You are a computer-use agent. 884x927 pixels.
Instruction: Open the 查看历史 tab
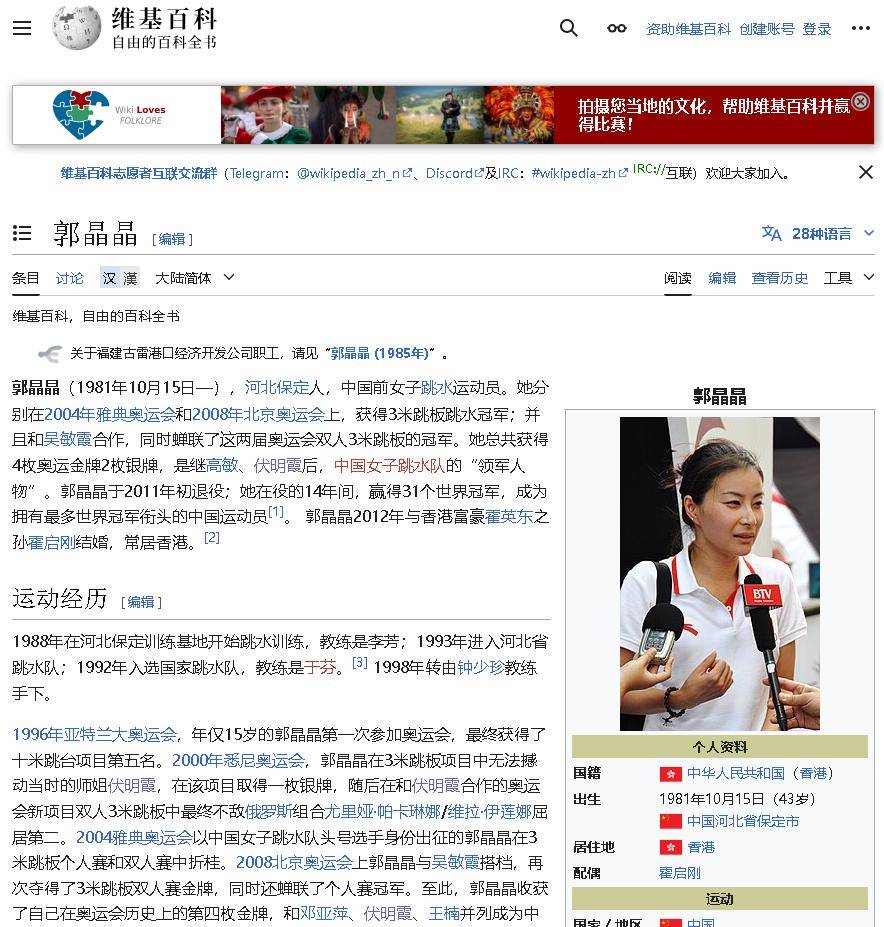(780, 278)
